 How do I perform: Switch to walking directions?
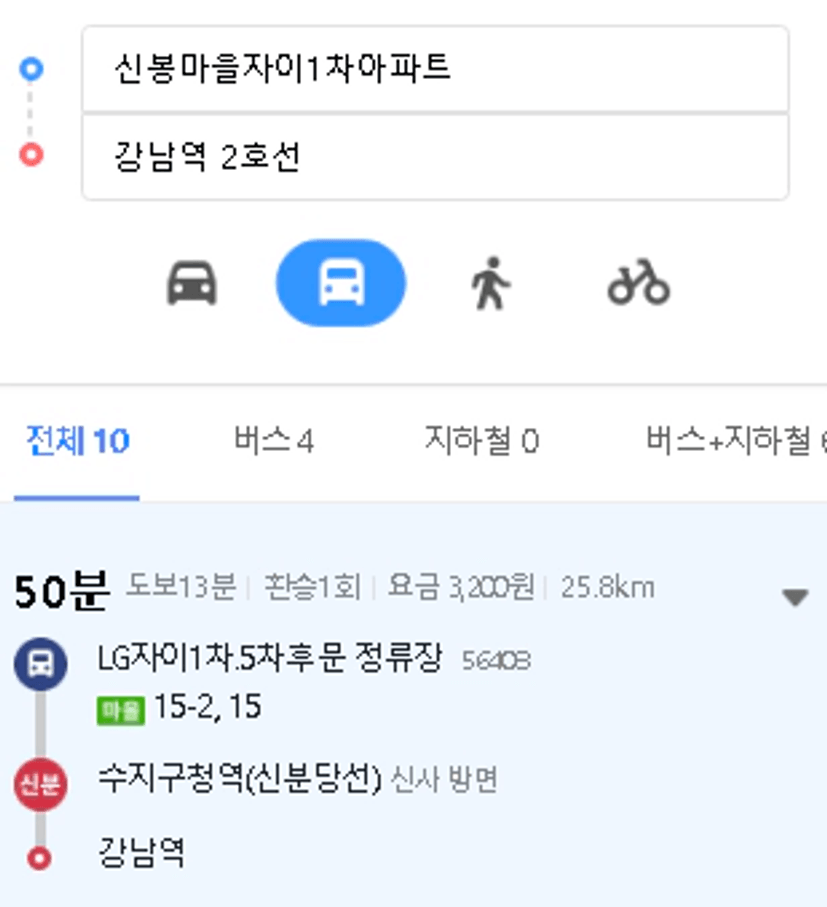490,283
